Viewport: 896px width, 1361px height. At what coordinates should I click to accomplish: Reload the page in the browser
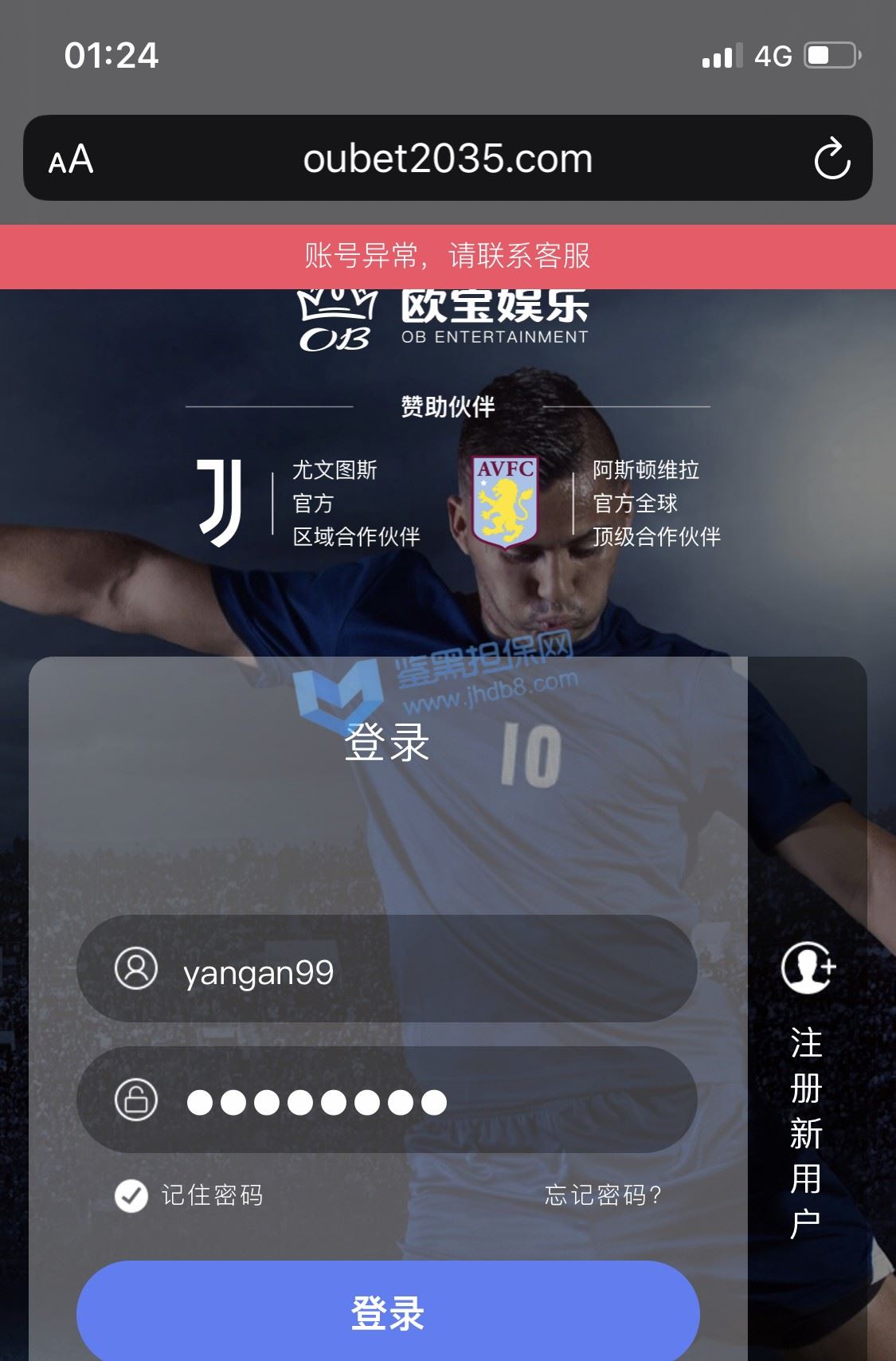pyautogui.click(x=831, y=159)
